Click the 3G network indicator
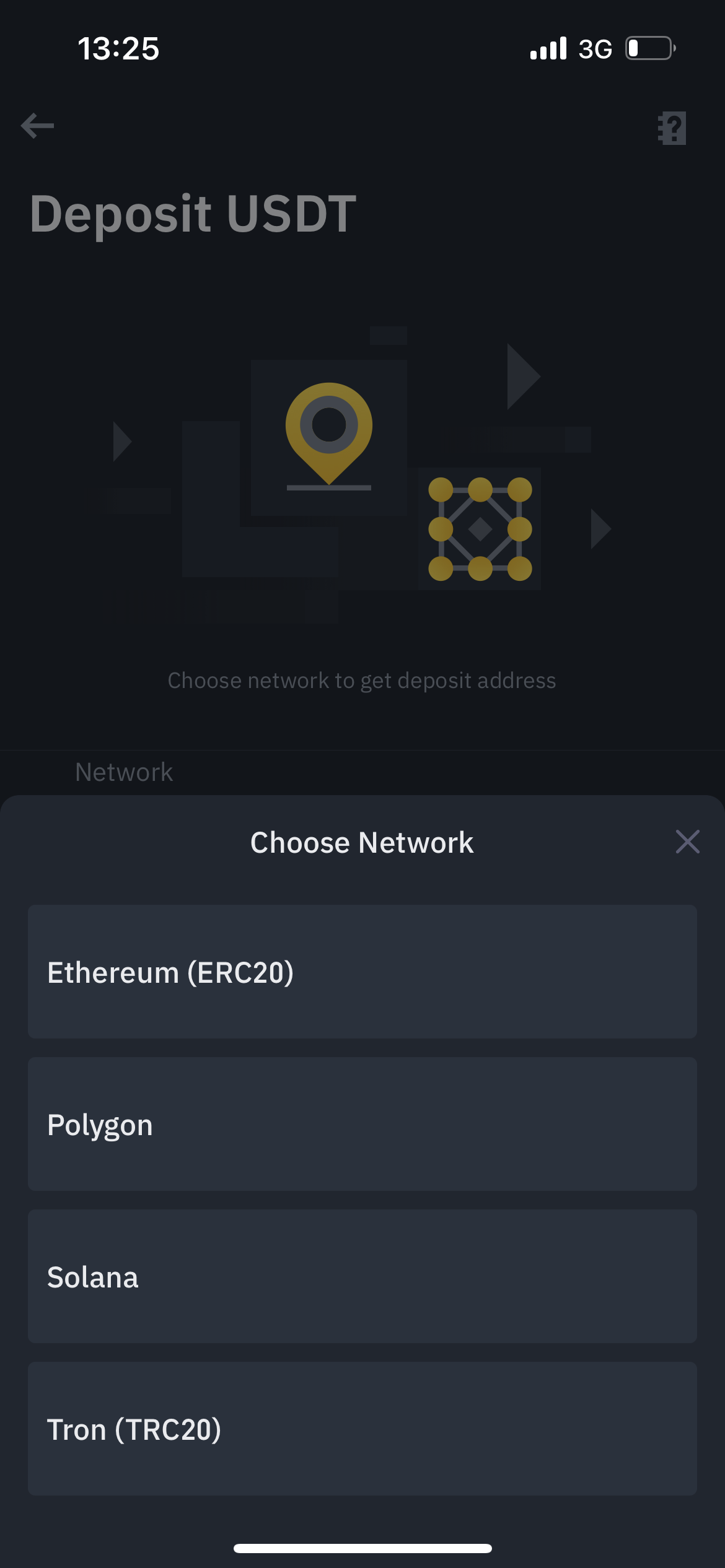This screenshot has height=1568, width=725. pos(594,49)
